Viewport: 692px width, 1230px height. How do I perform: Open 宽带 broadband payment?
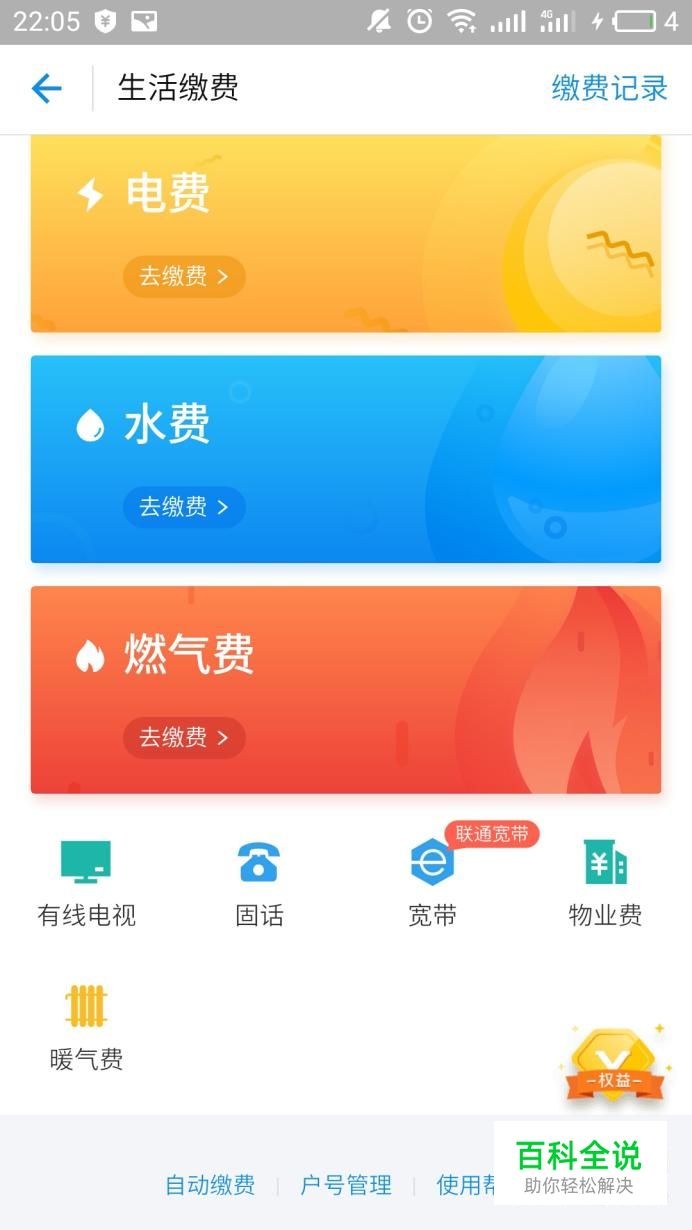432,884
